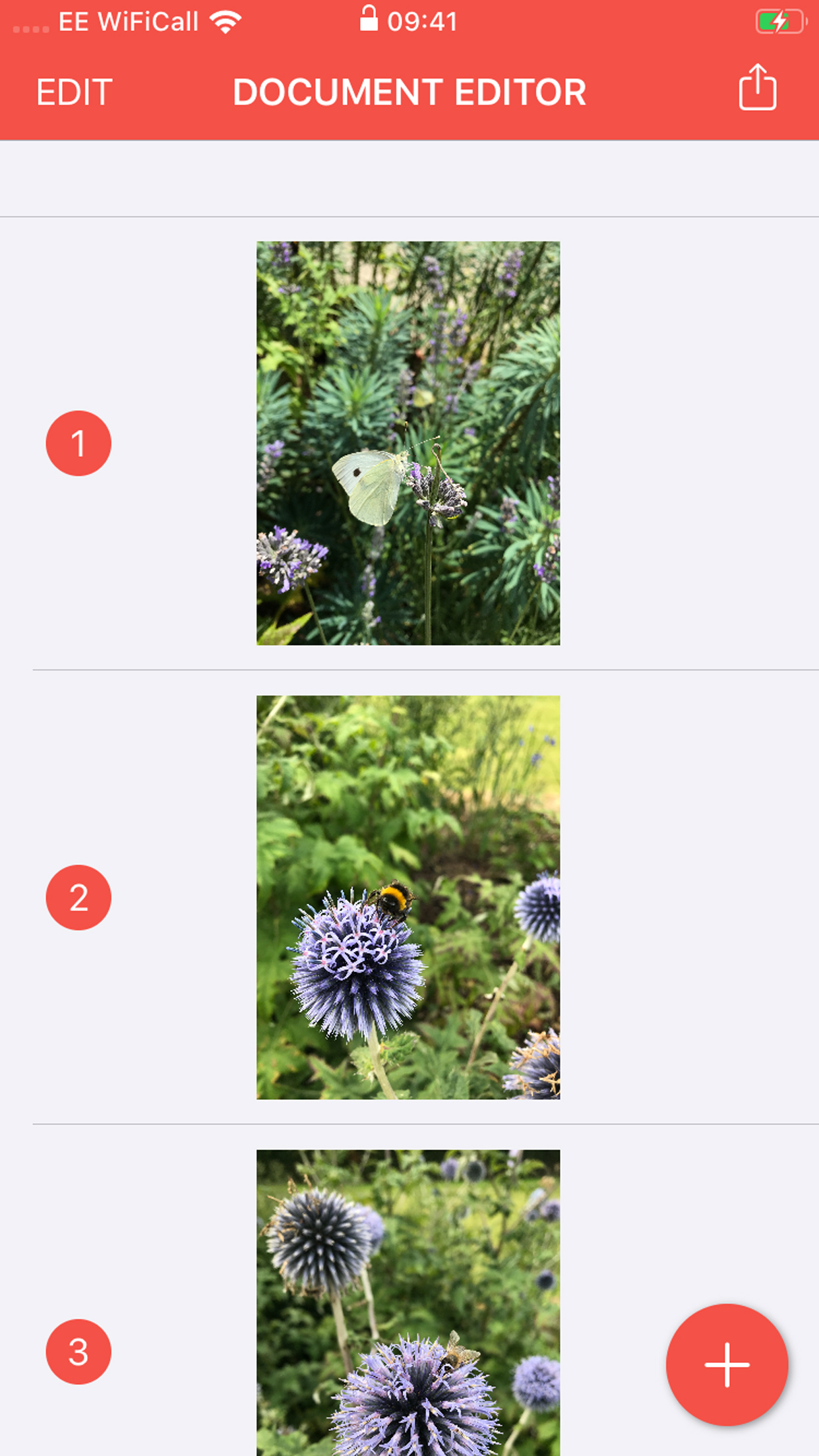Open page 1 butterfly photo
Image resolution: width=819 pixels, height=1456 pixels.
pyautogui.click(x=408, y=443)
